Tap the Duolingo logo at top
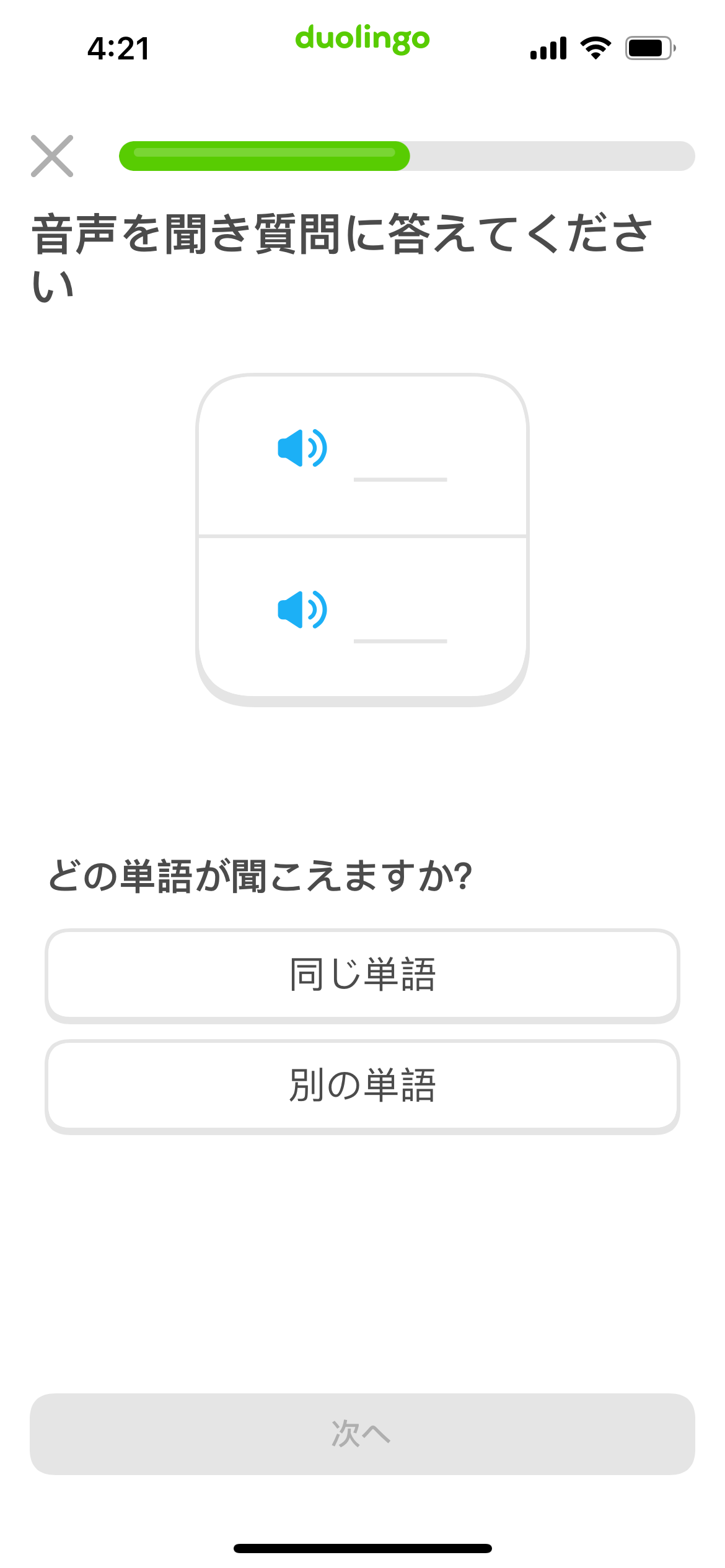 click(362, 40)
